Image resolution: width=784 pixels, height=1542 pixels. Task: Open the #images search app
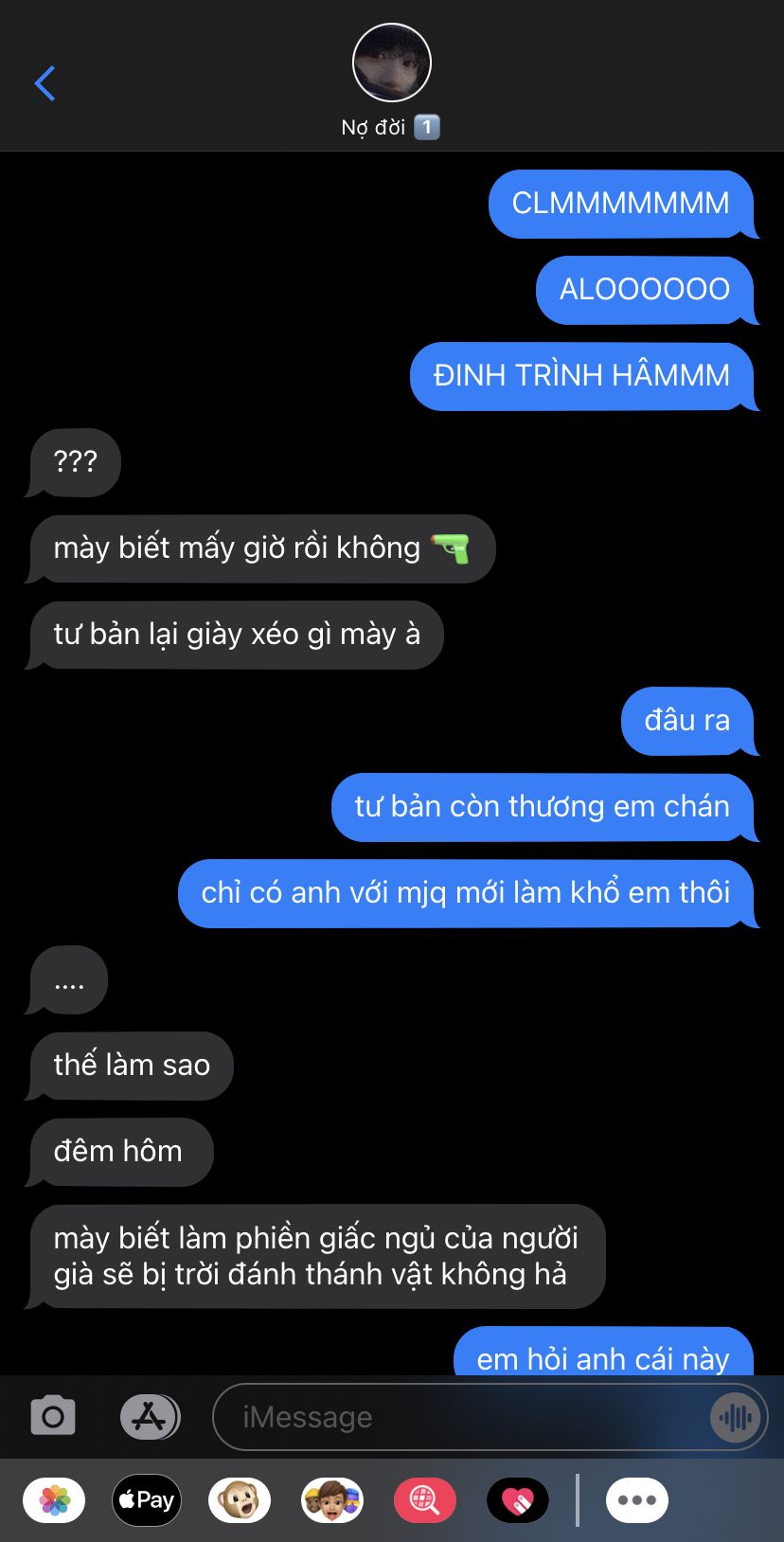pyautogui.click(x=425, y=1500)
